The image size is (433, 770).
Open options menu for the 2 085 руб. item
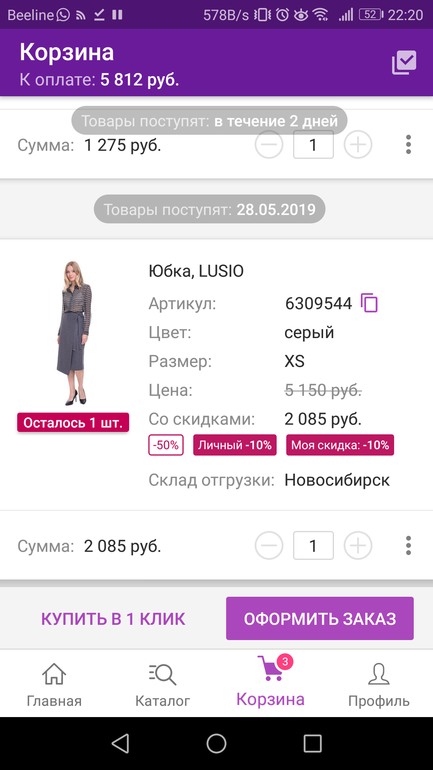coord(408,546)
